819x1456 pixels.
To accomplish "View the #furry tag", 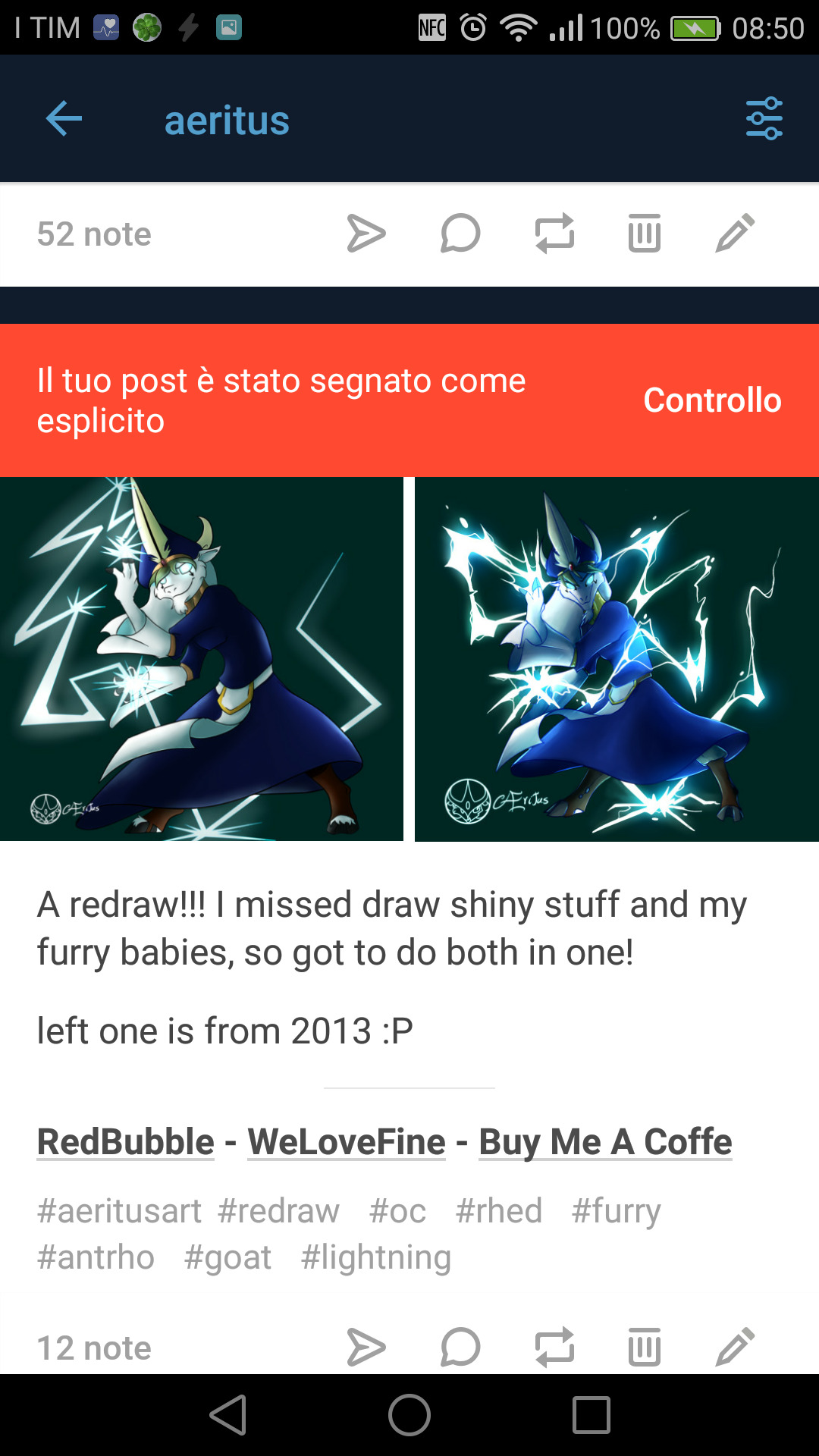I will pyautogui.click(x=616, y=1211).
